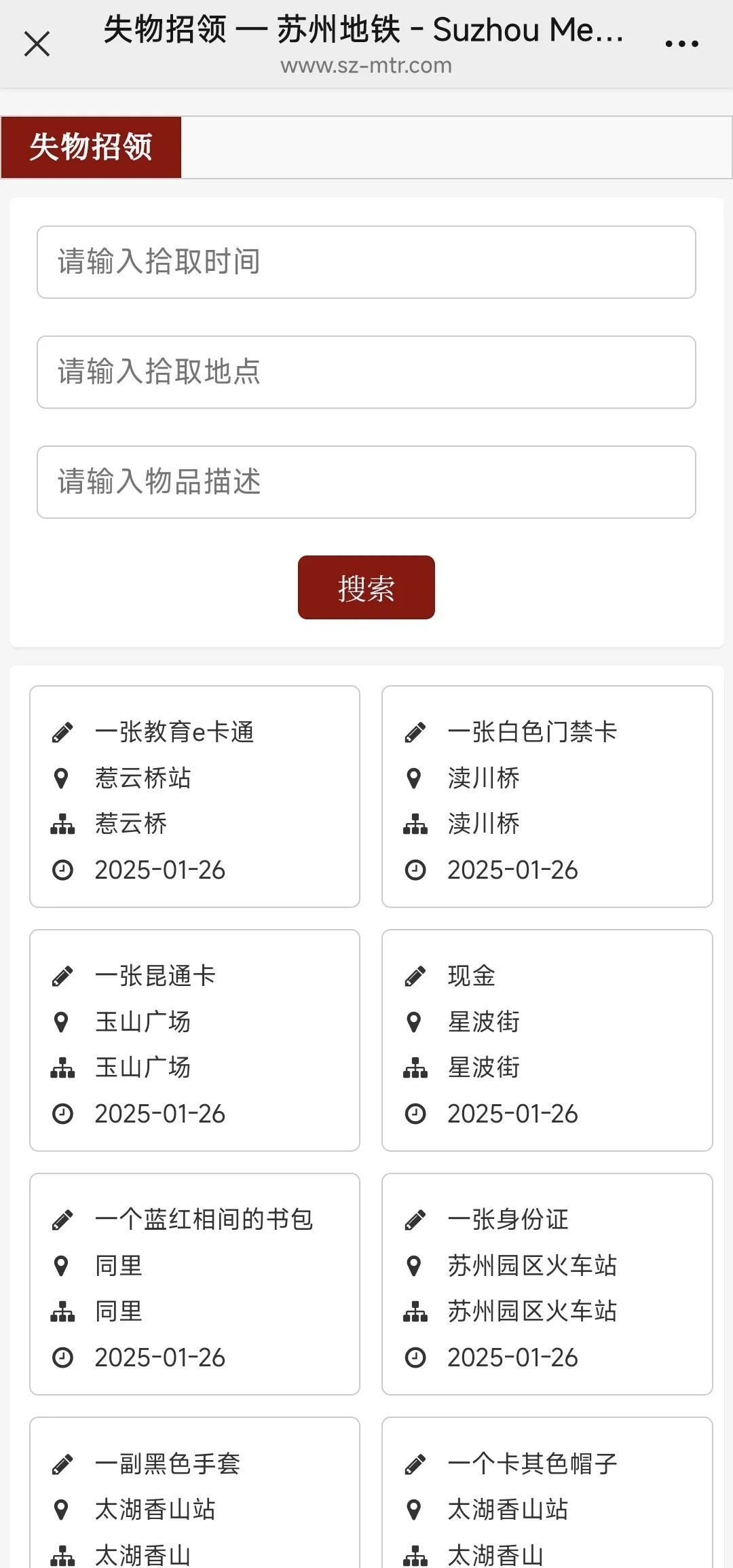Close the web page with the X icon

coord(37,44)
